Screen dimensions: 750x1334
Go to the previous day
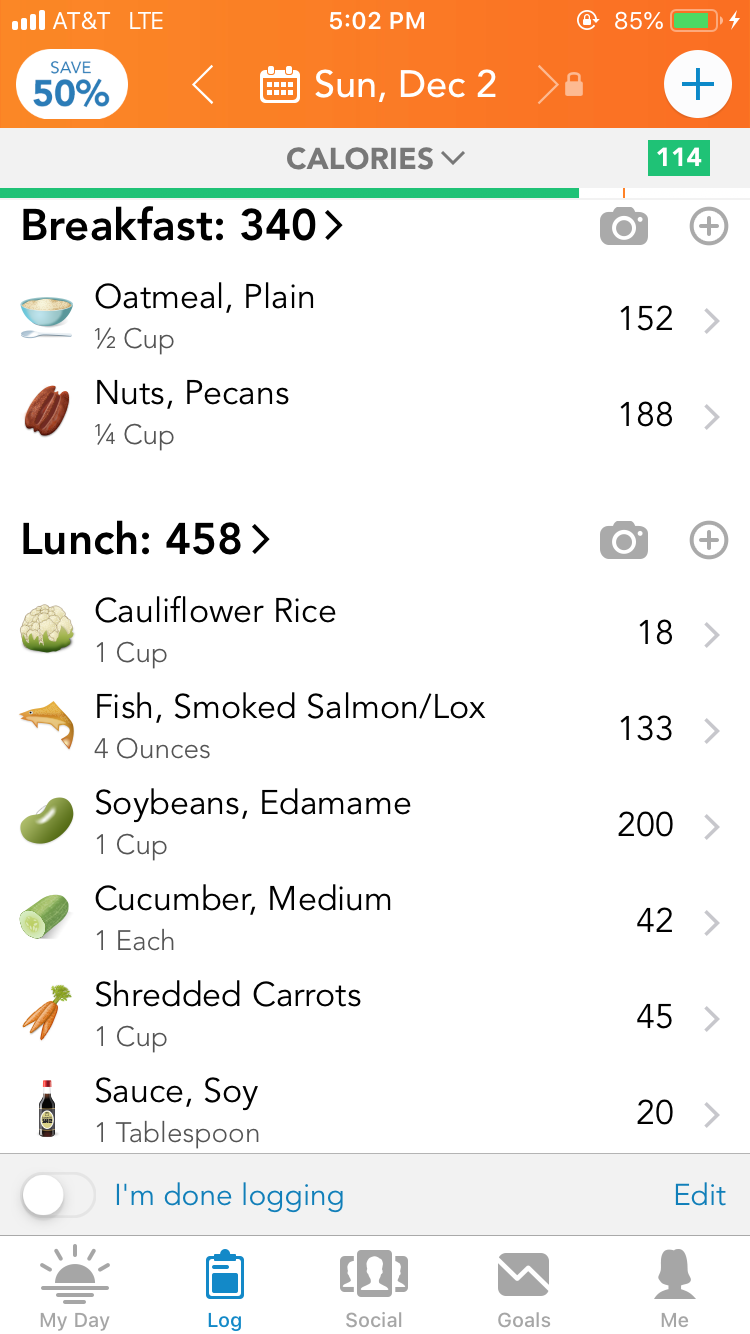[203, 85]
